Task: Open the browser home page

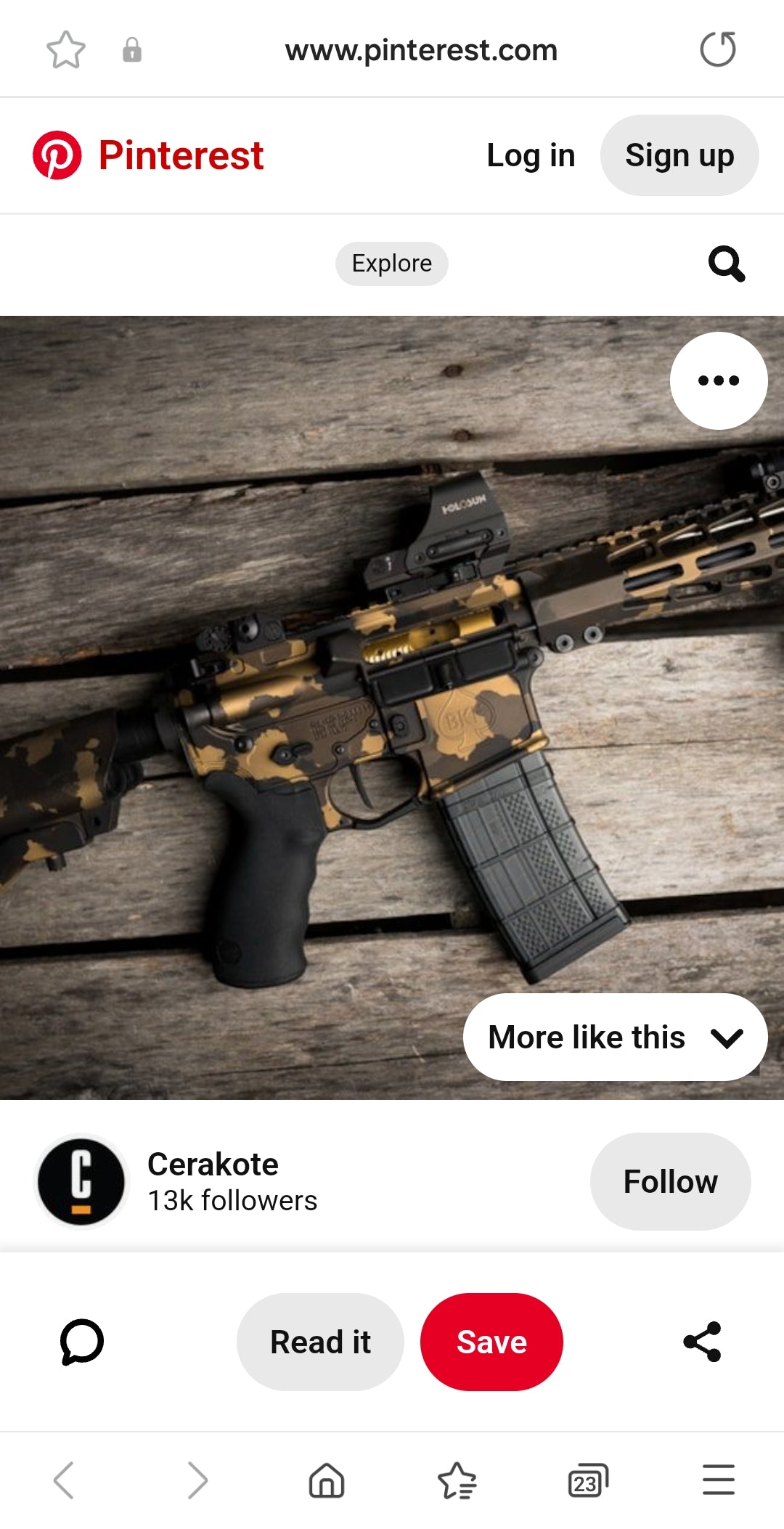Action: [326, 1480]
